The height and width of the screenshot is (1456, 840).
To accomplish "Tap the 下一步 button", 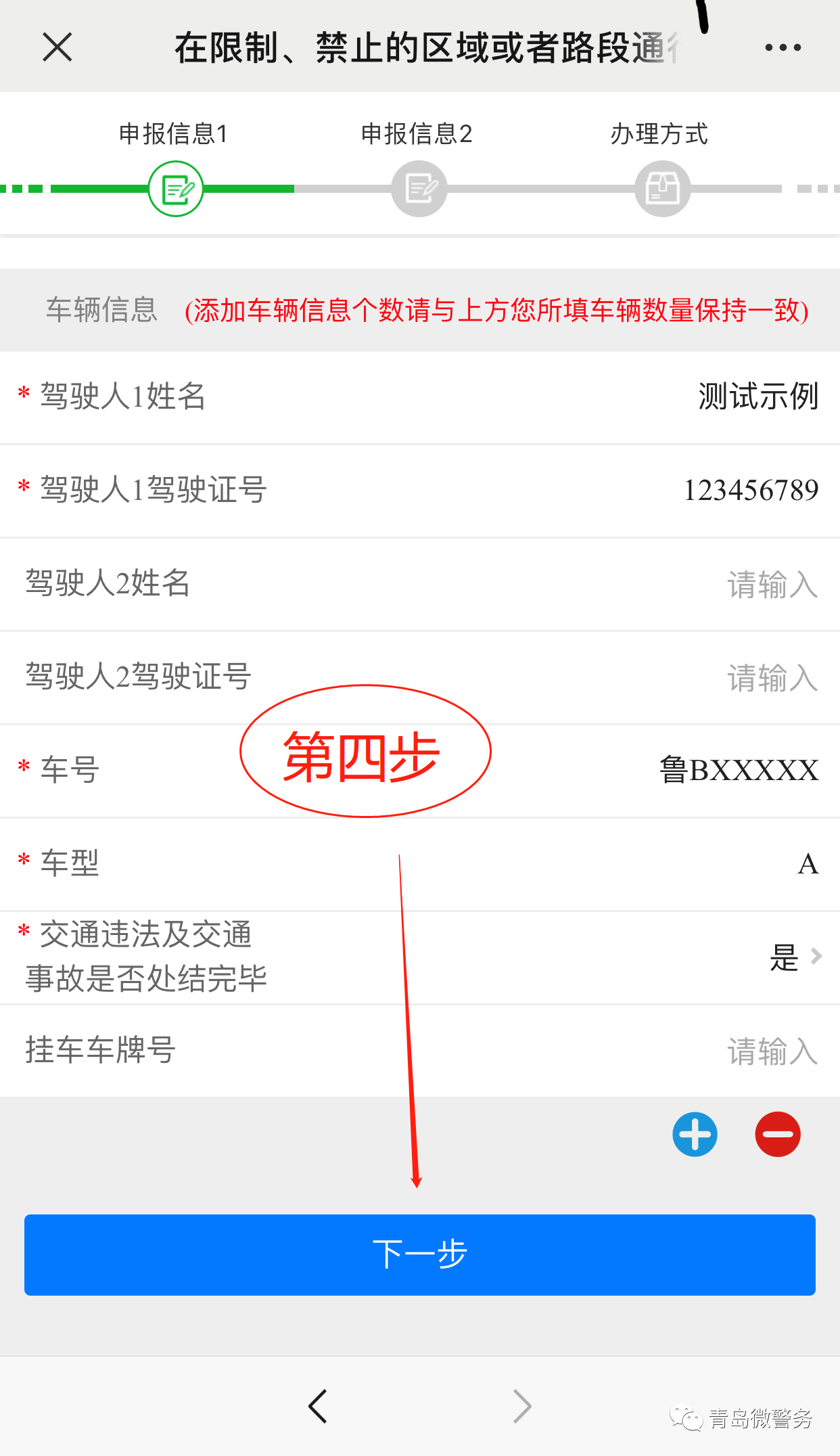I will click(x=420, y=1255).
